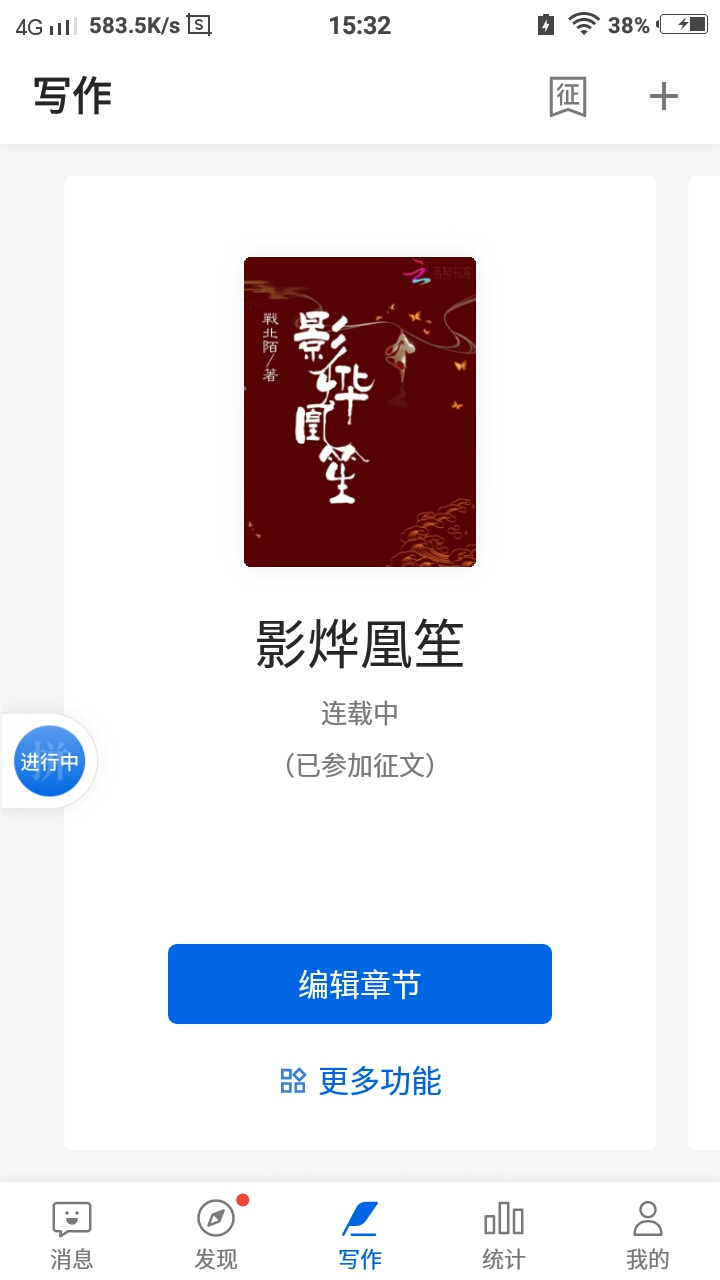The width and height of the screenshot is (720, 1280).
Task: Tap the 编辑章节 button
Action: point(360,984)
